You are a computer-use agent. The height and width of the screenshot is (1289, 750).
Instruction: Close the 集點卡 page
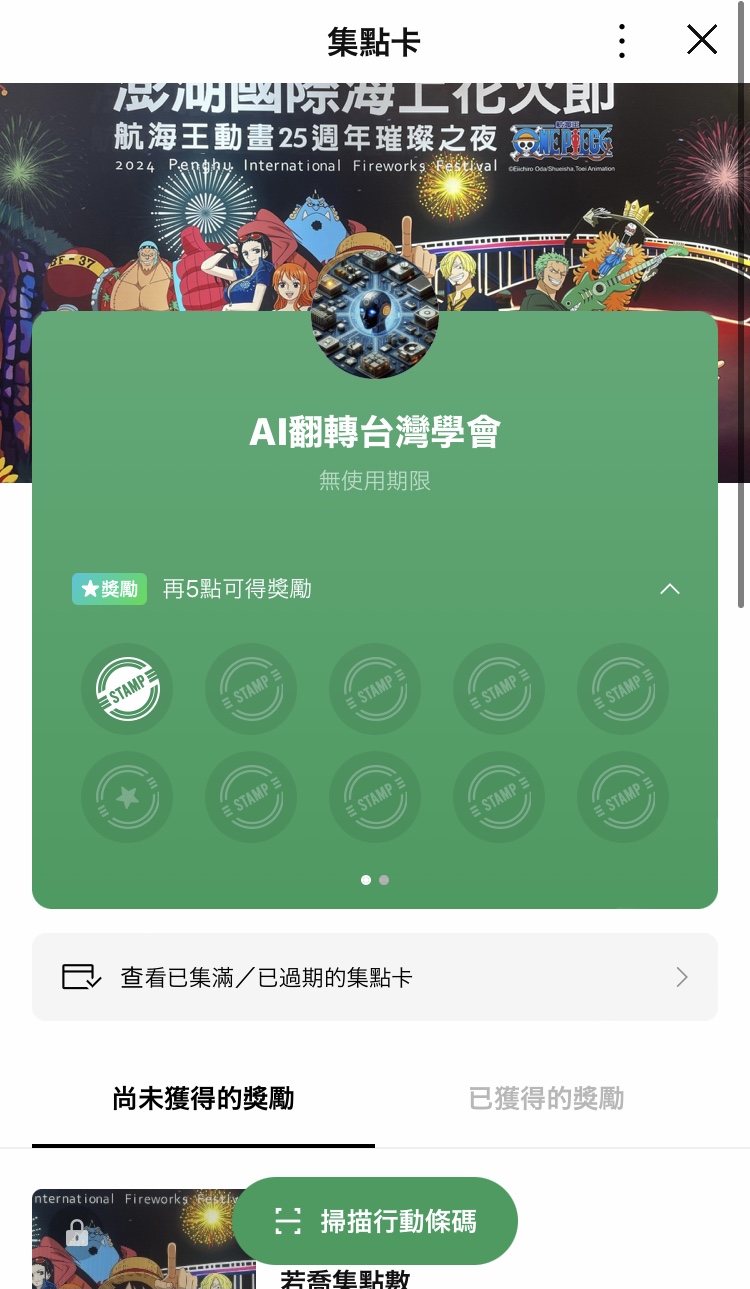(x=702, y=40)
